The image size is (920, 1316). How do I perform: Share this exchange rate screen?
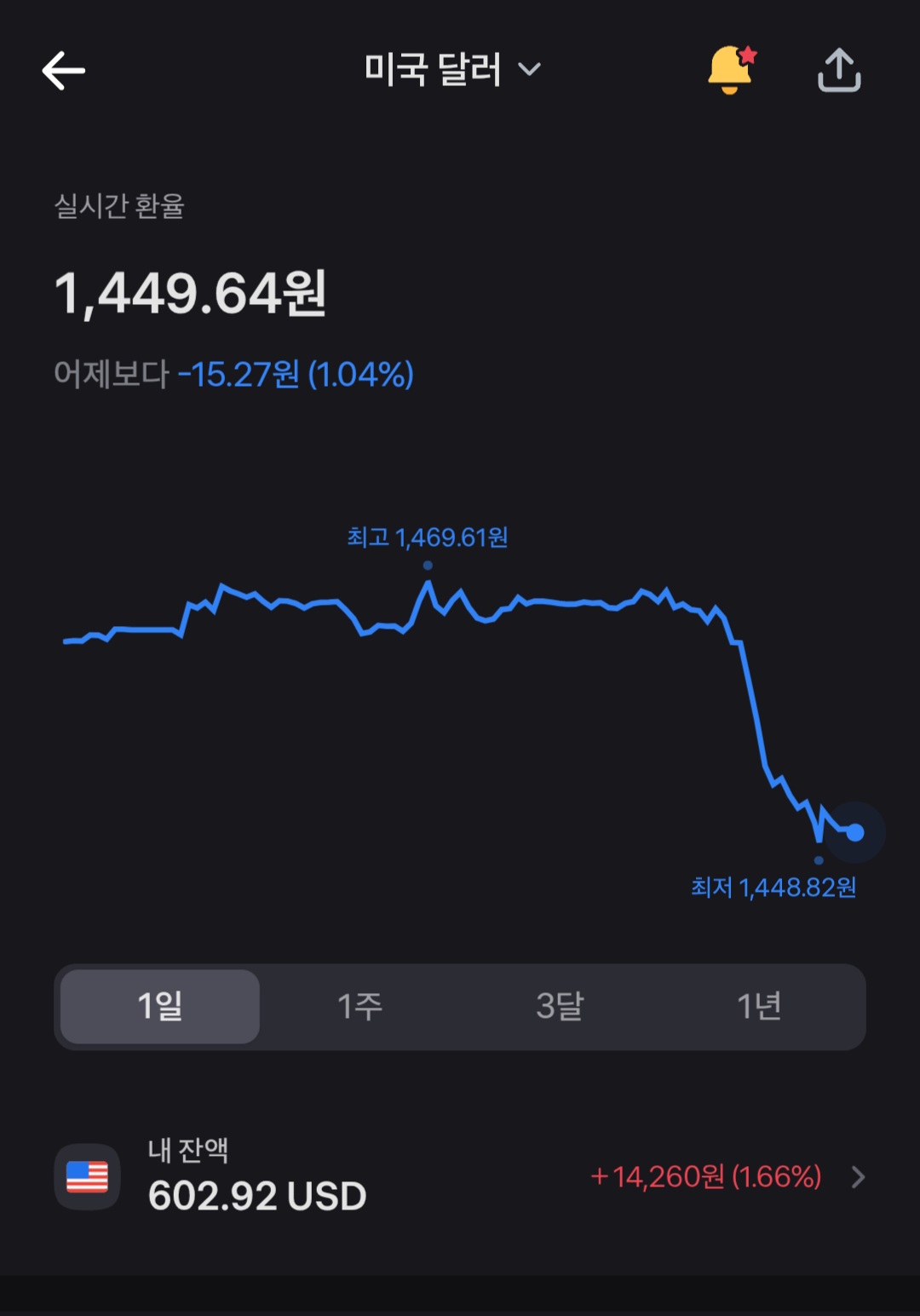pyautogui.click(x=839, y=70)
